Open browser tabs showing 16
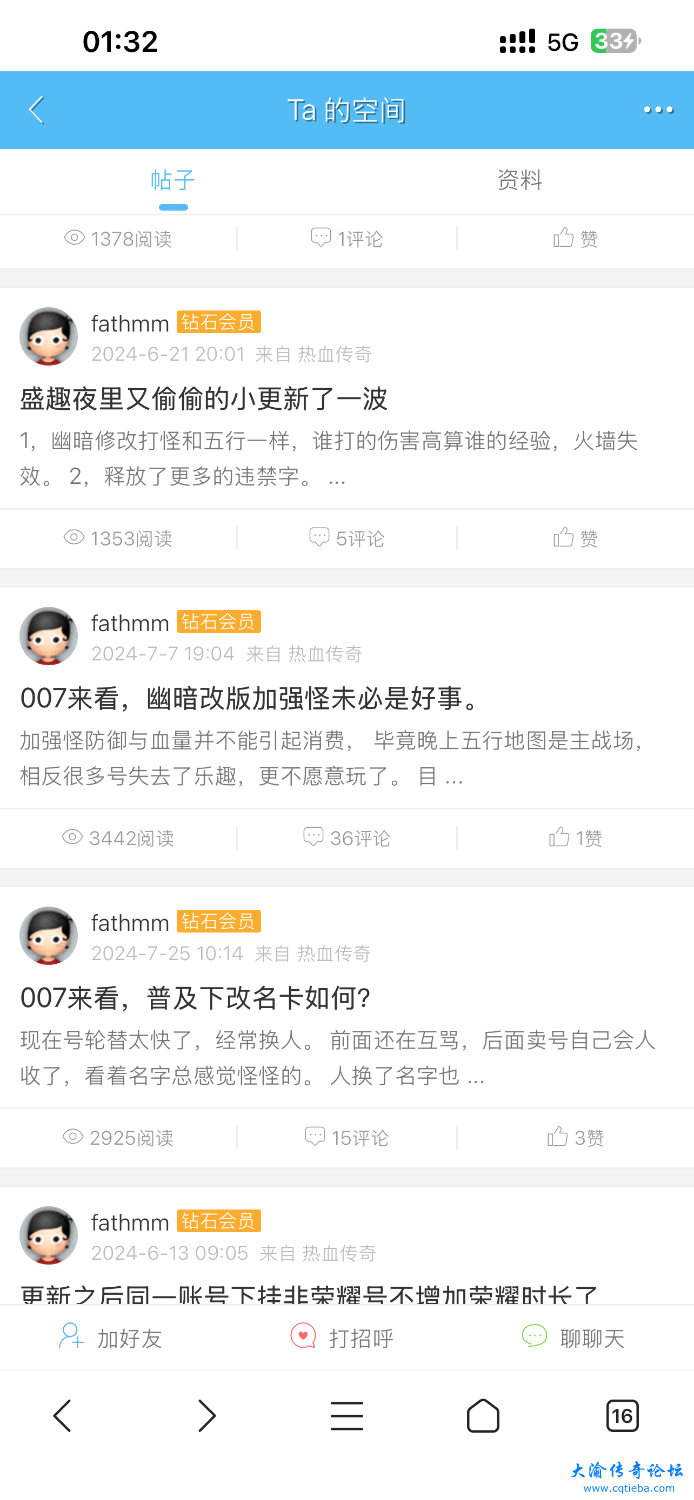This screenshot has width=694, height=1500. pos(622,1416)
